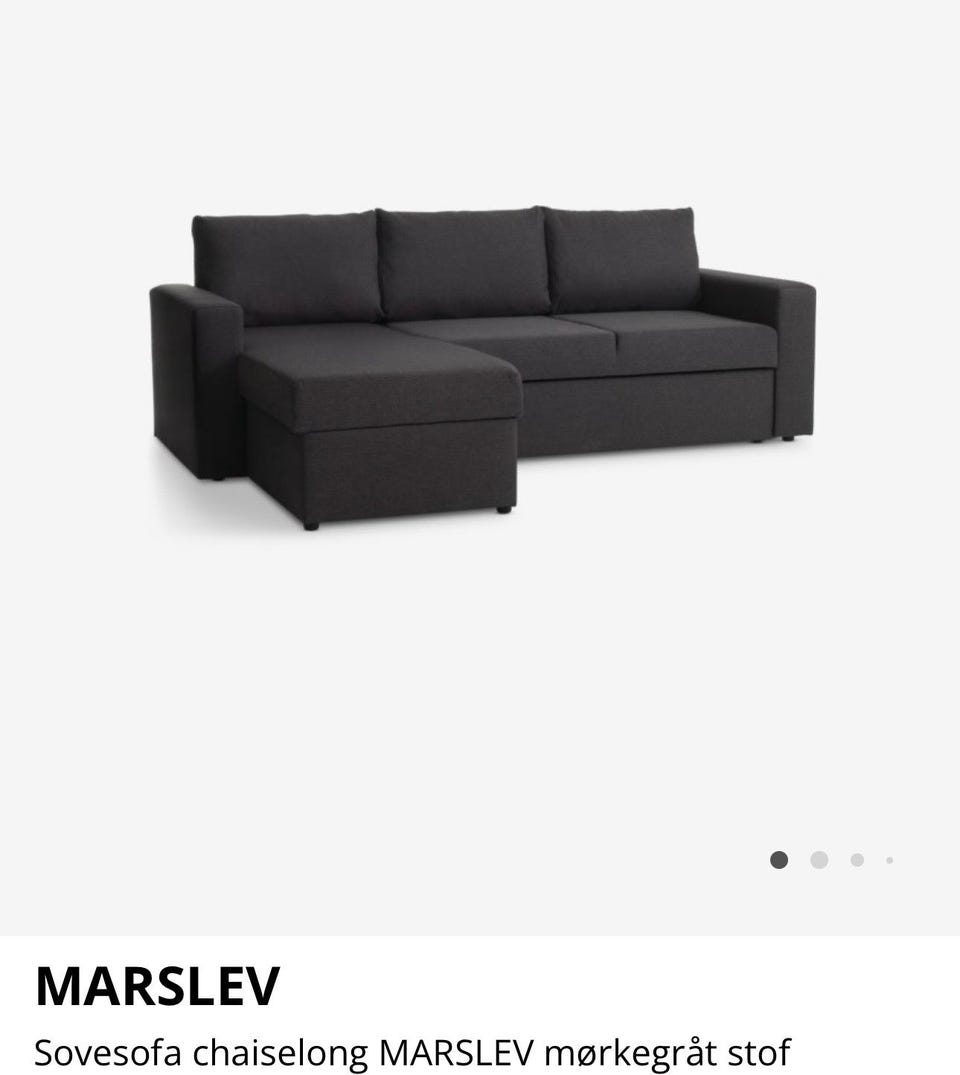This screenshot has width=960, height=1075.
Task: Jump to the second image indicator dot
Action: coord(819,860)
